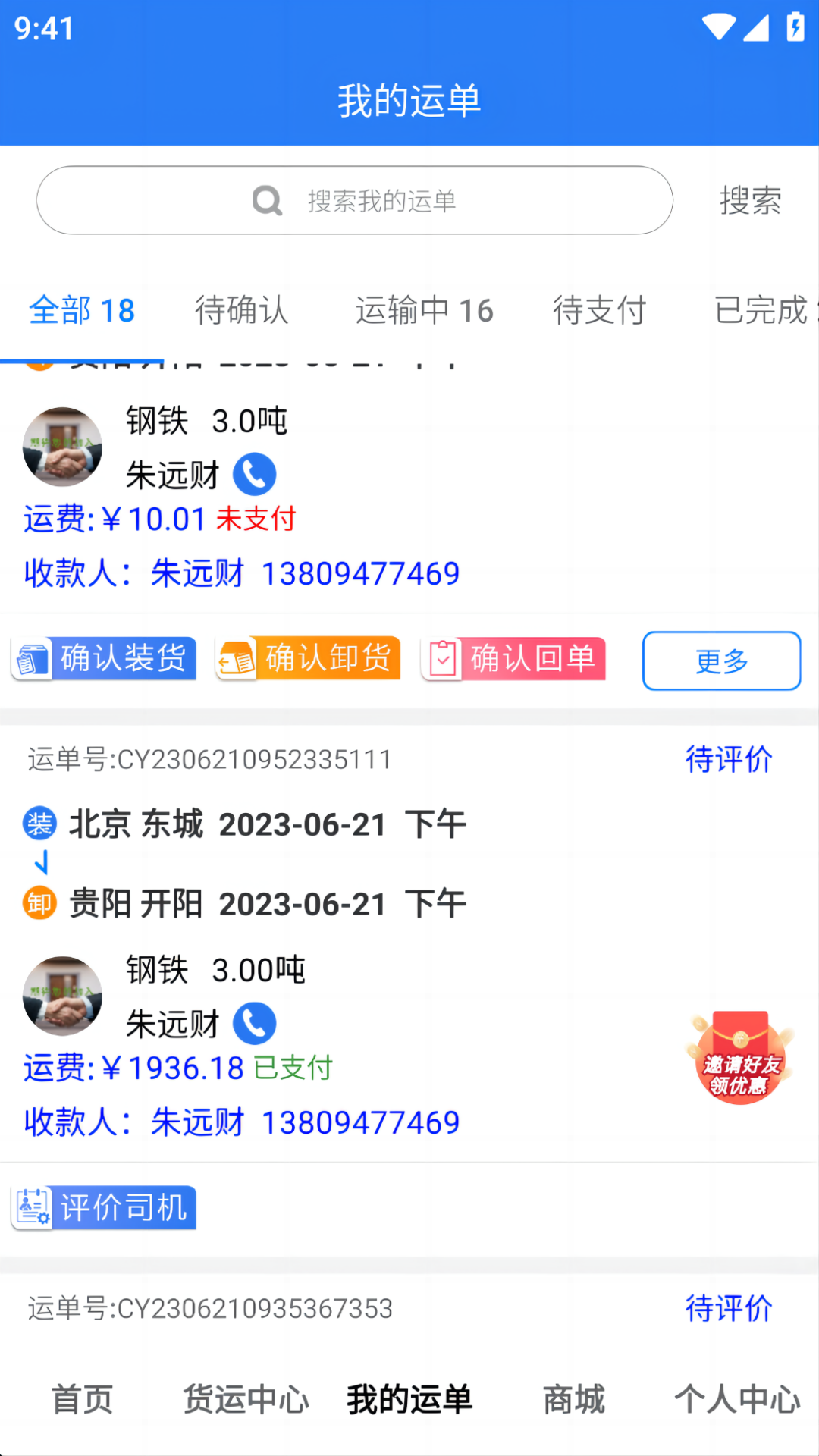This screenshot has height=1456, width=819.
Task: Tap the 评价司机 driver rating icon
Action: tap(30, 1207)
